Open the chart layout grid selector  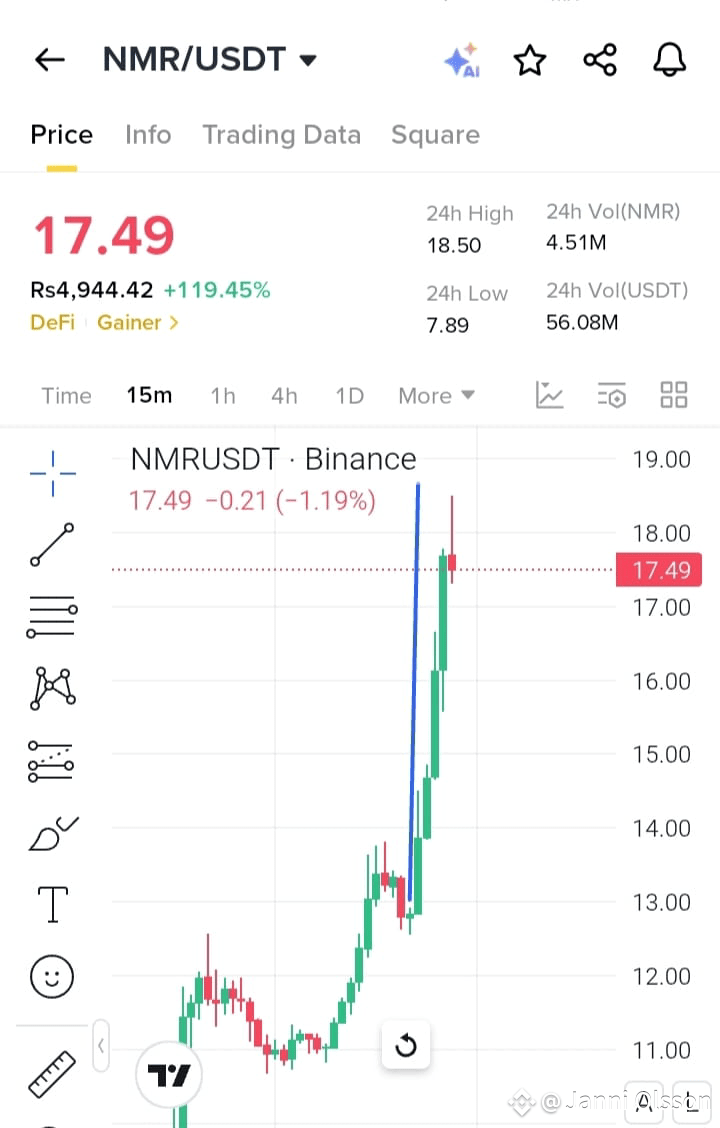[x=673, y=395]
